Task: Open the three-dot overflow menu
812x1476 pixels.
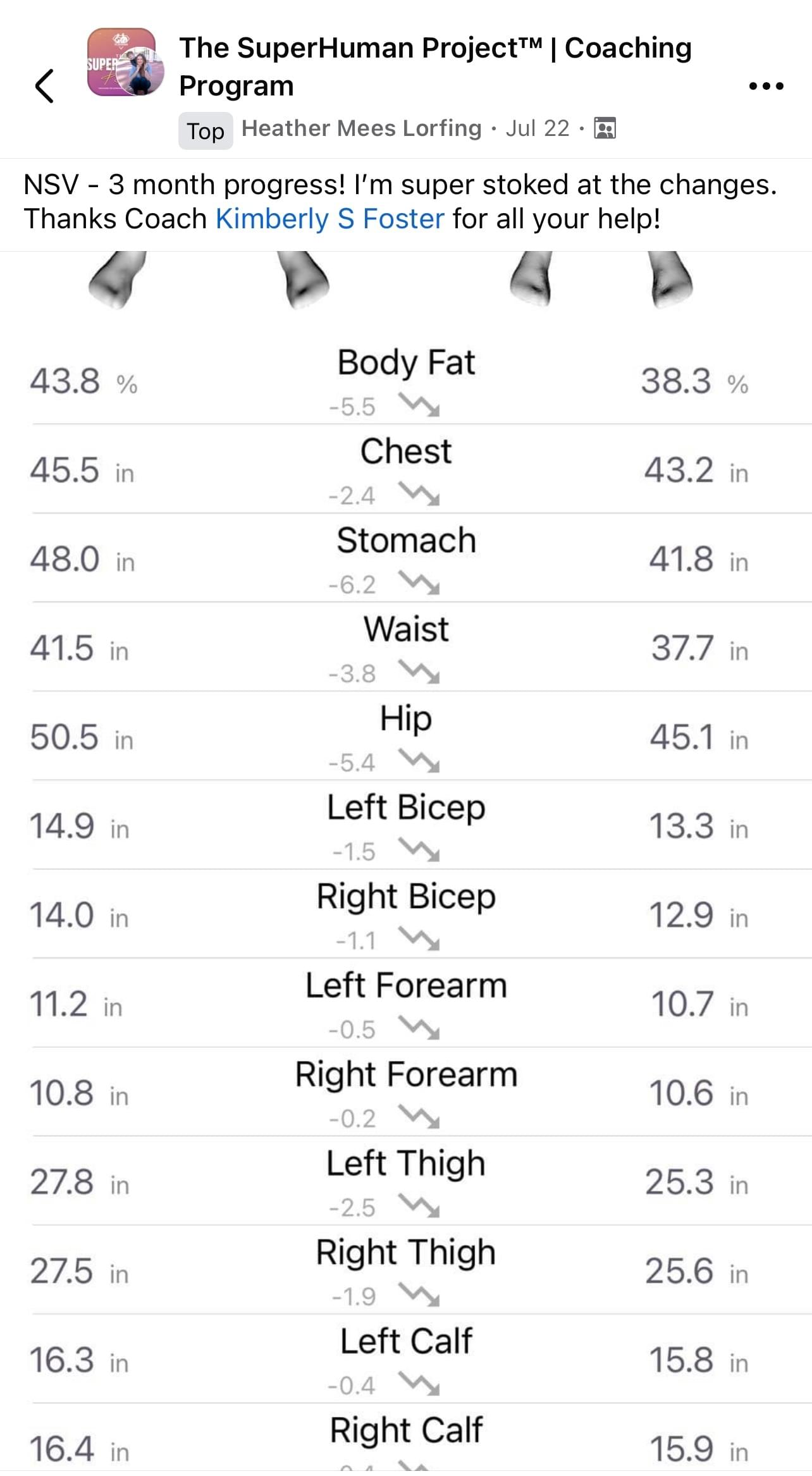Action: coord(766,86)
